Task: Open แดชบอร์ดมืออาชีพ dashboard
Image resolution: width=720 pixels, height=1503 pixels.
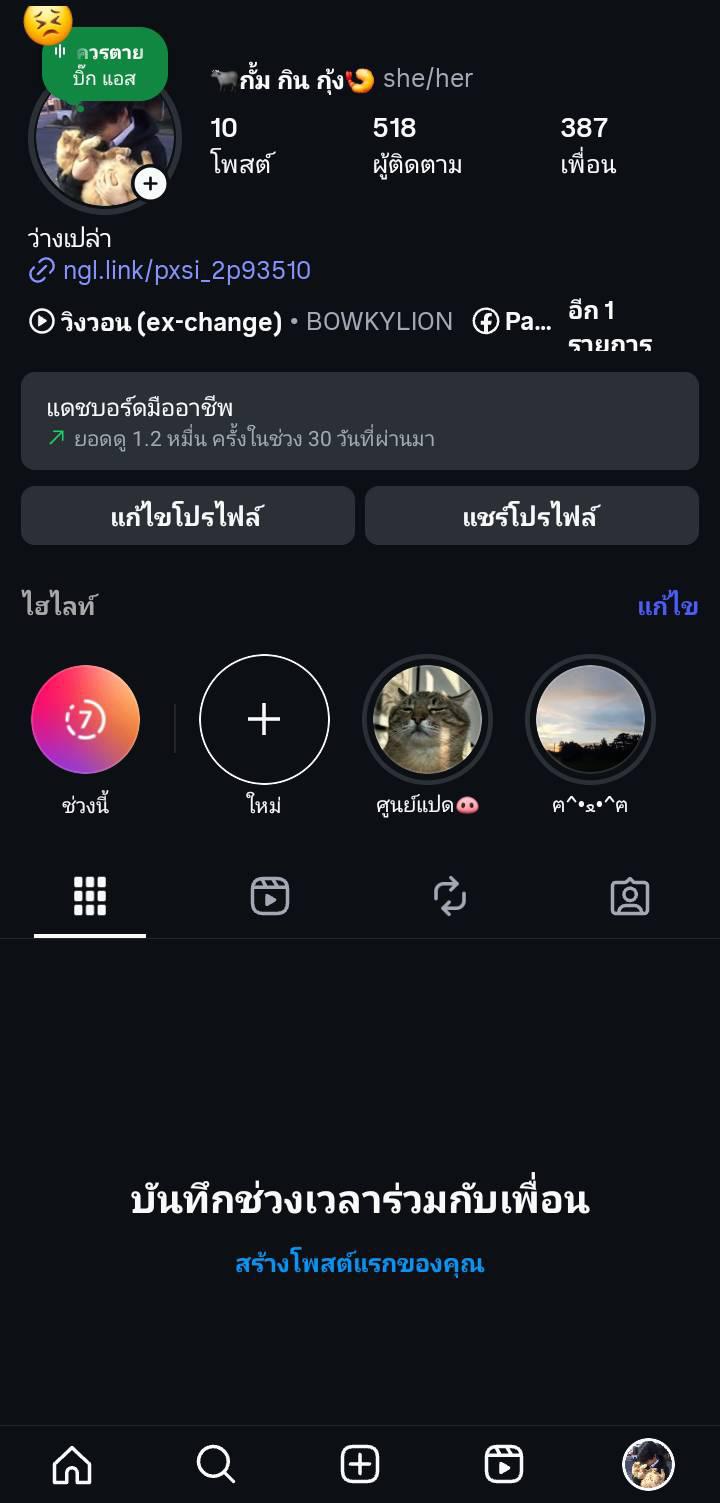Action: (x=360, y=421)
